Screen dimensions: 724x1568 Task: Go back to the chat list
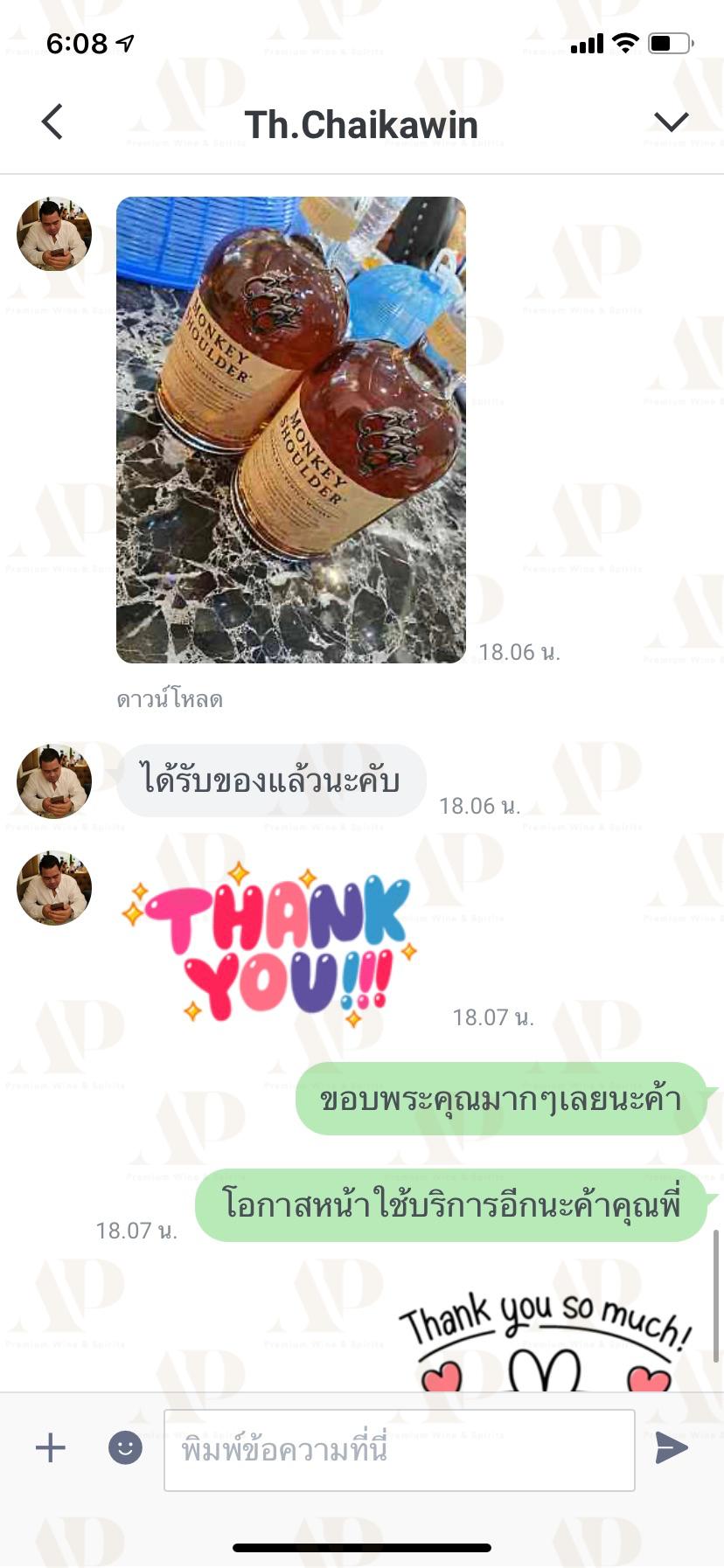click(x=52, y=121)
